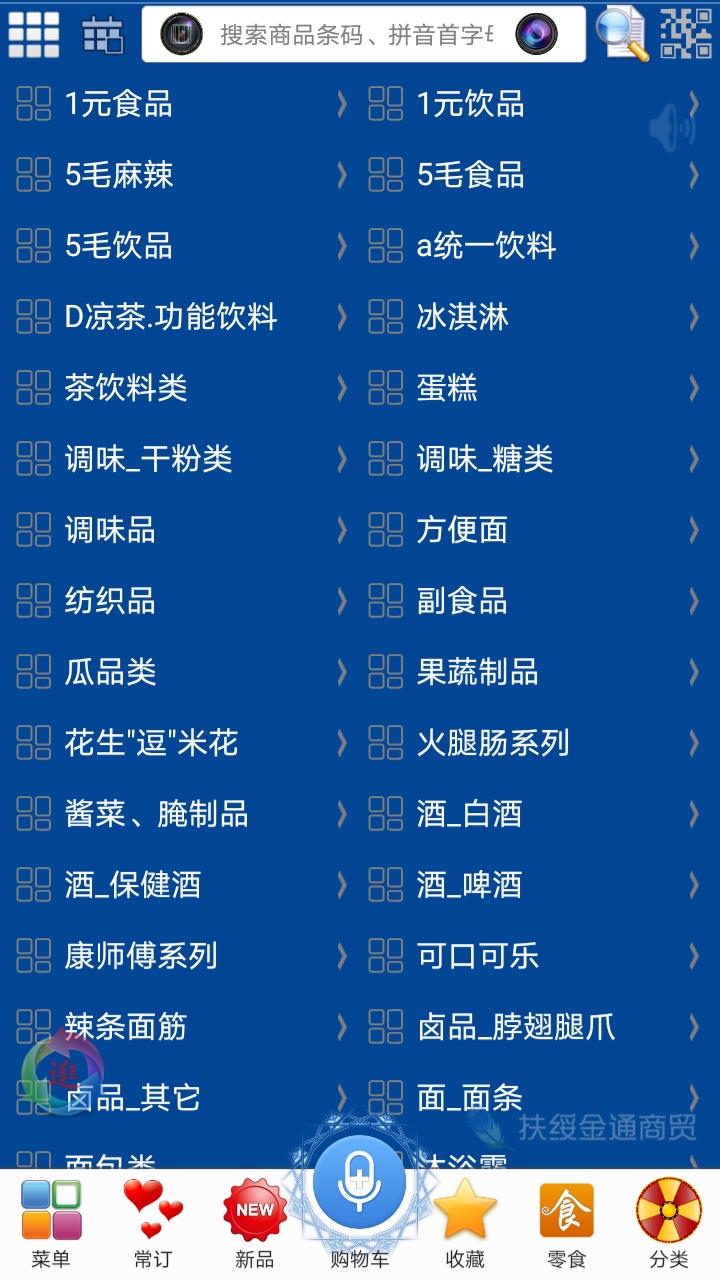Open the QR code scanner
Screen dimensions: 720x1280
(685, 34)
